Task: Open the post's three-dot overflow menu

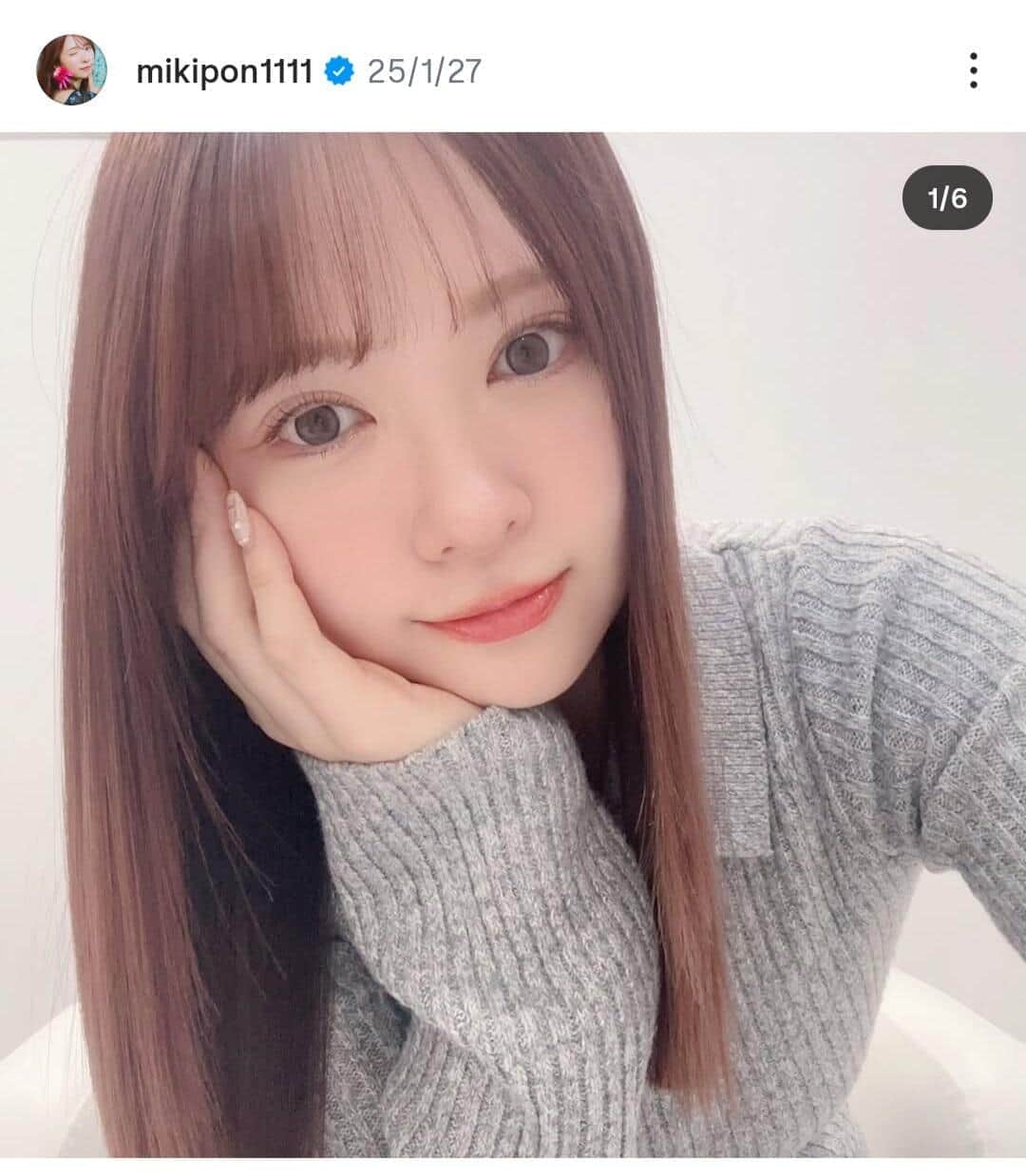Action: pos(973,70)
